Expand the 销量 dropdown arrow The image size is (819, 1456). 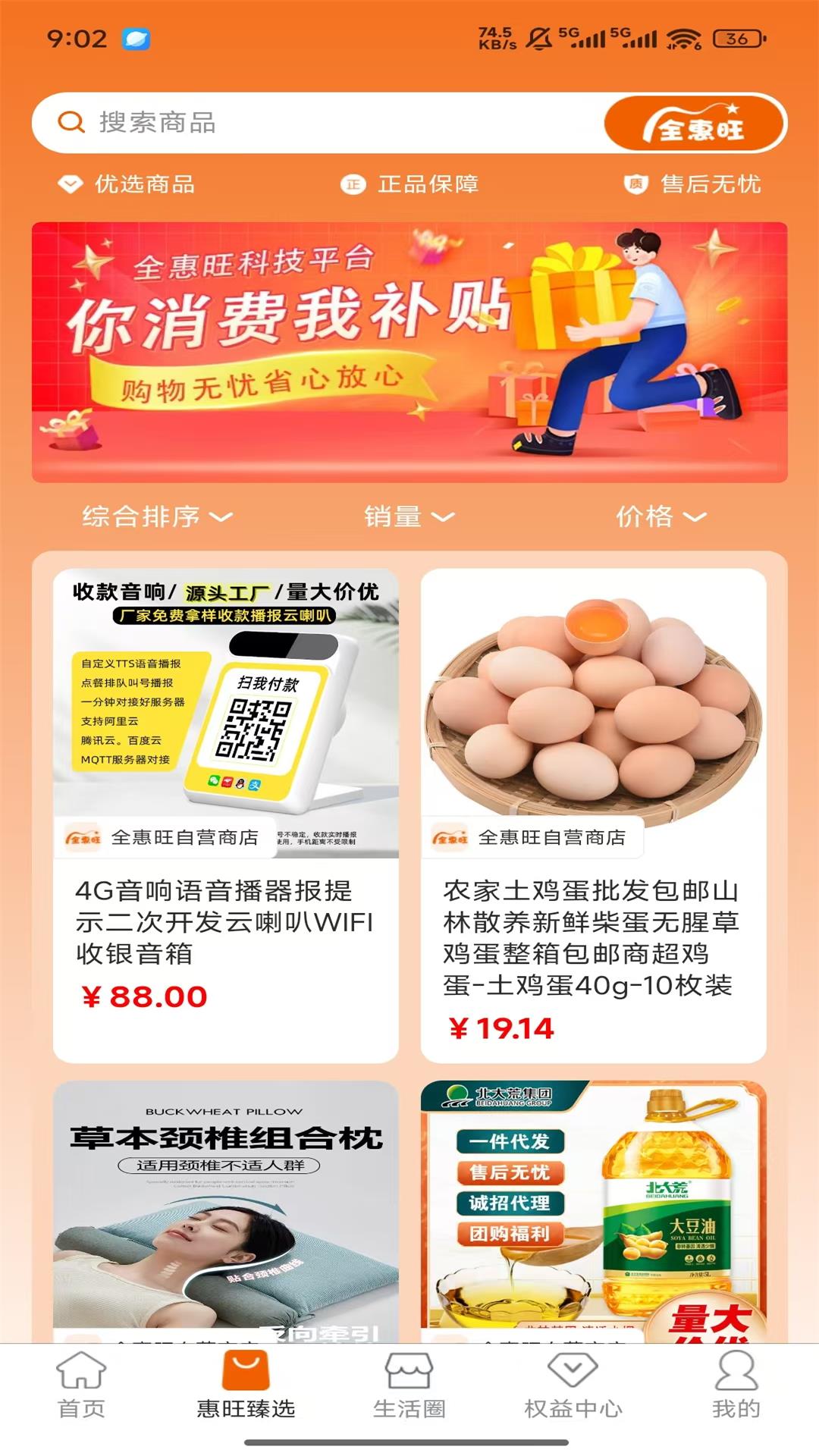click(x=442, y=518)
